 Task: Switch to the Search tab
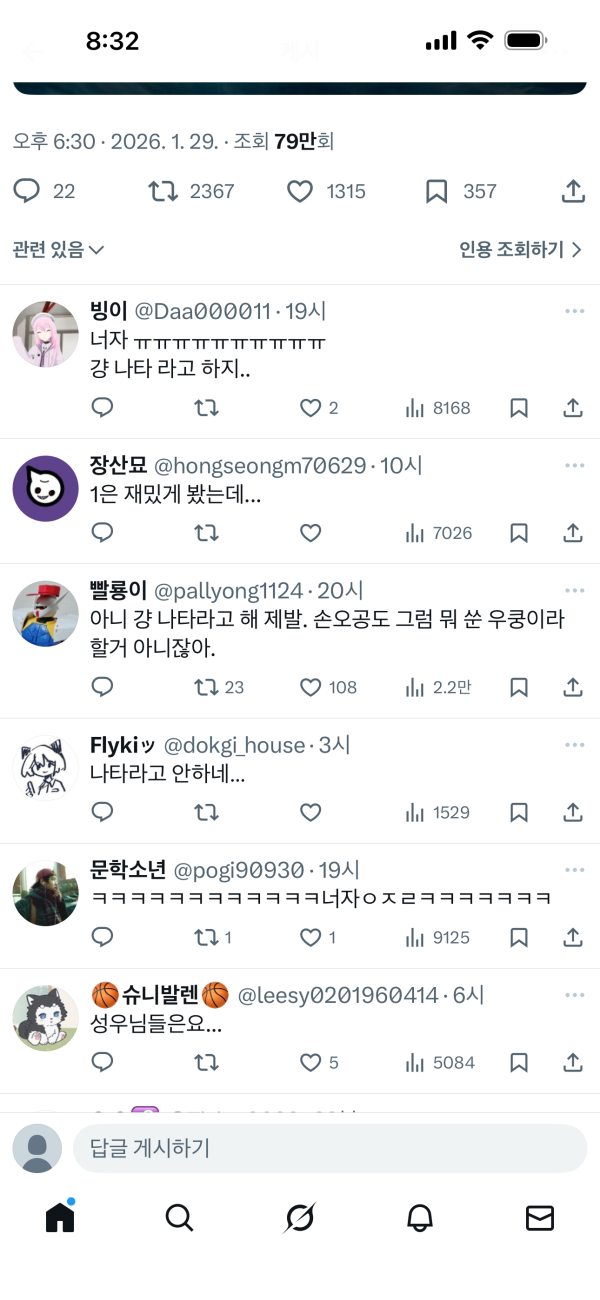(179, 1217)
